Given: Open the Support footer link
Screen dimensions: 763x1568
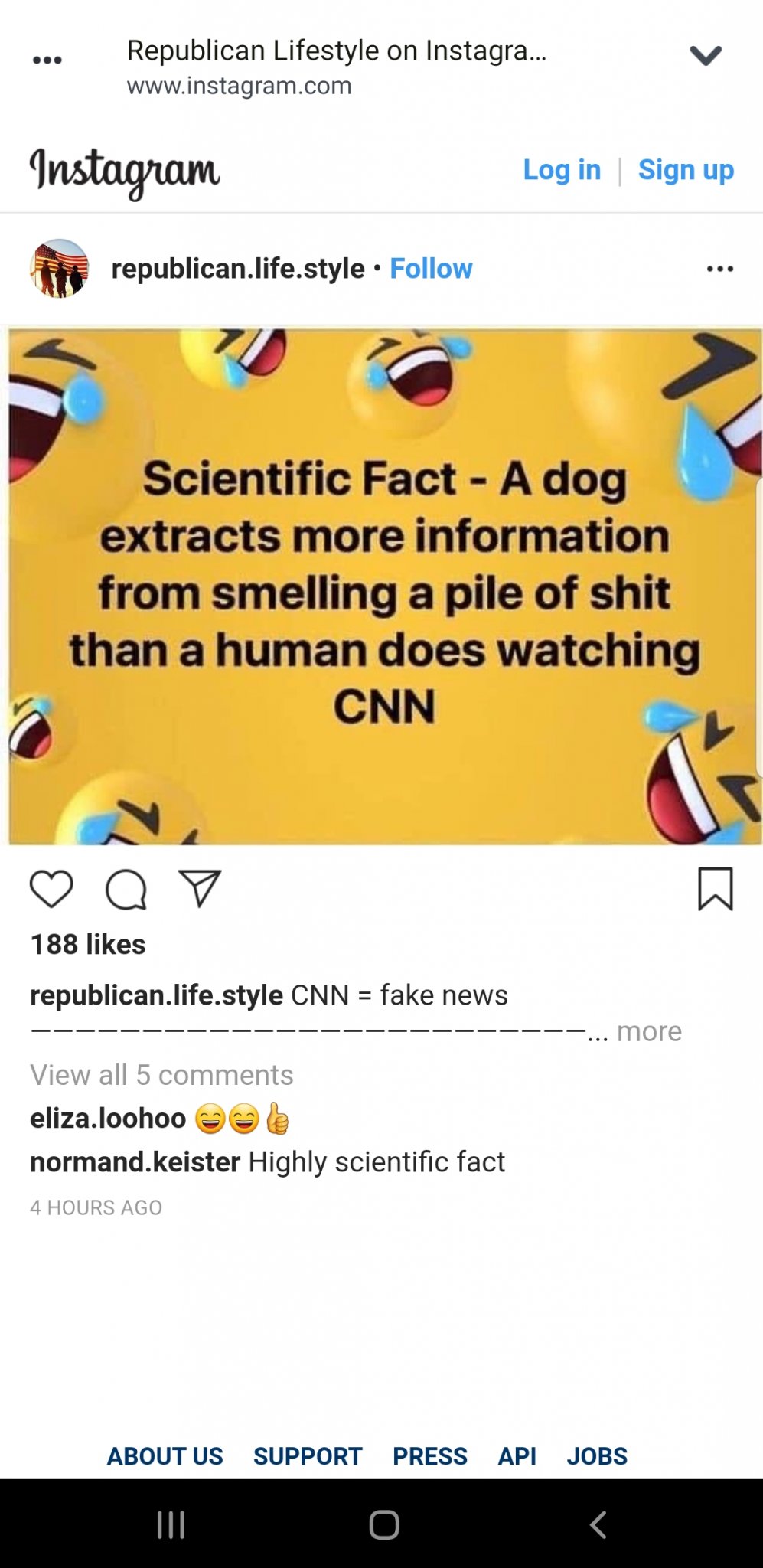Looking at the screenshot, I should point(308,1455).
